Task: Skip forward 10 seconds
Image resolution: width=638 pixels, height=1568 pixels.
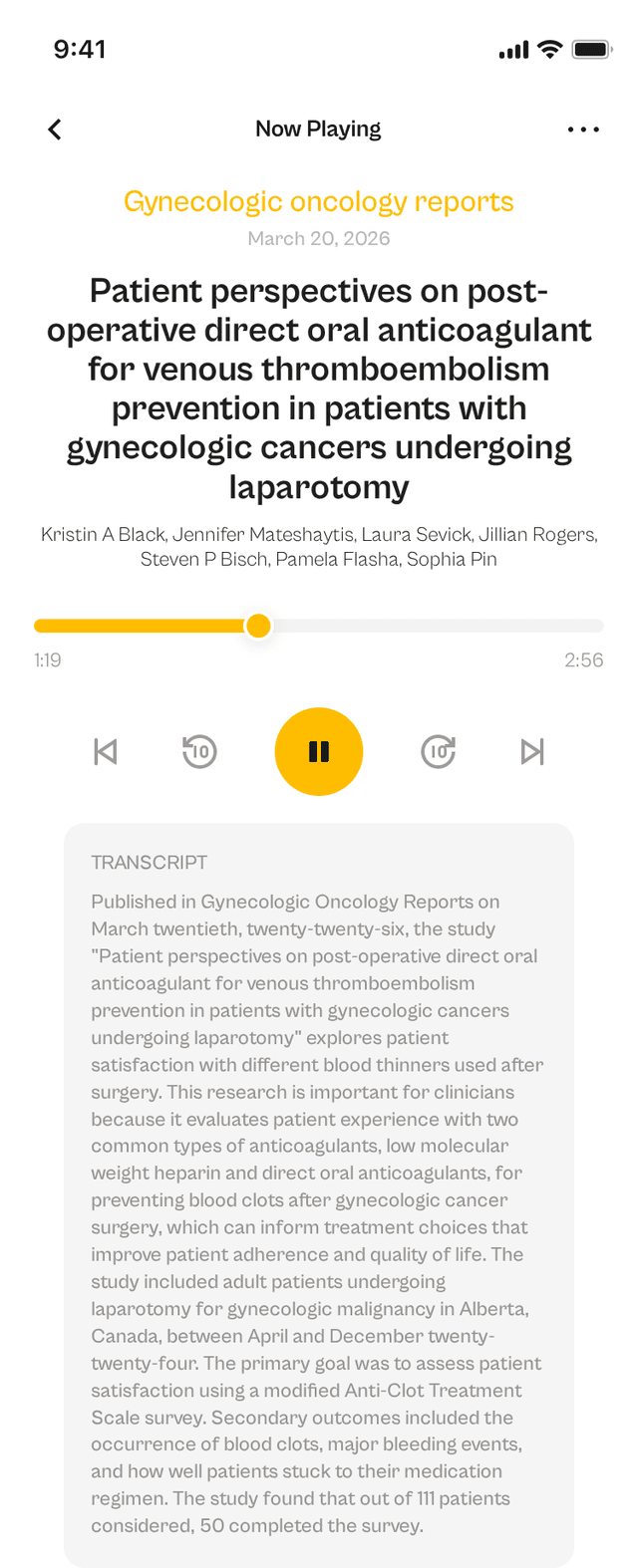Action: (439, 751)
